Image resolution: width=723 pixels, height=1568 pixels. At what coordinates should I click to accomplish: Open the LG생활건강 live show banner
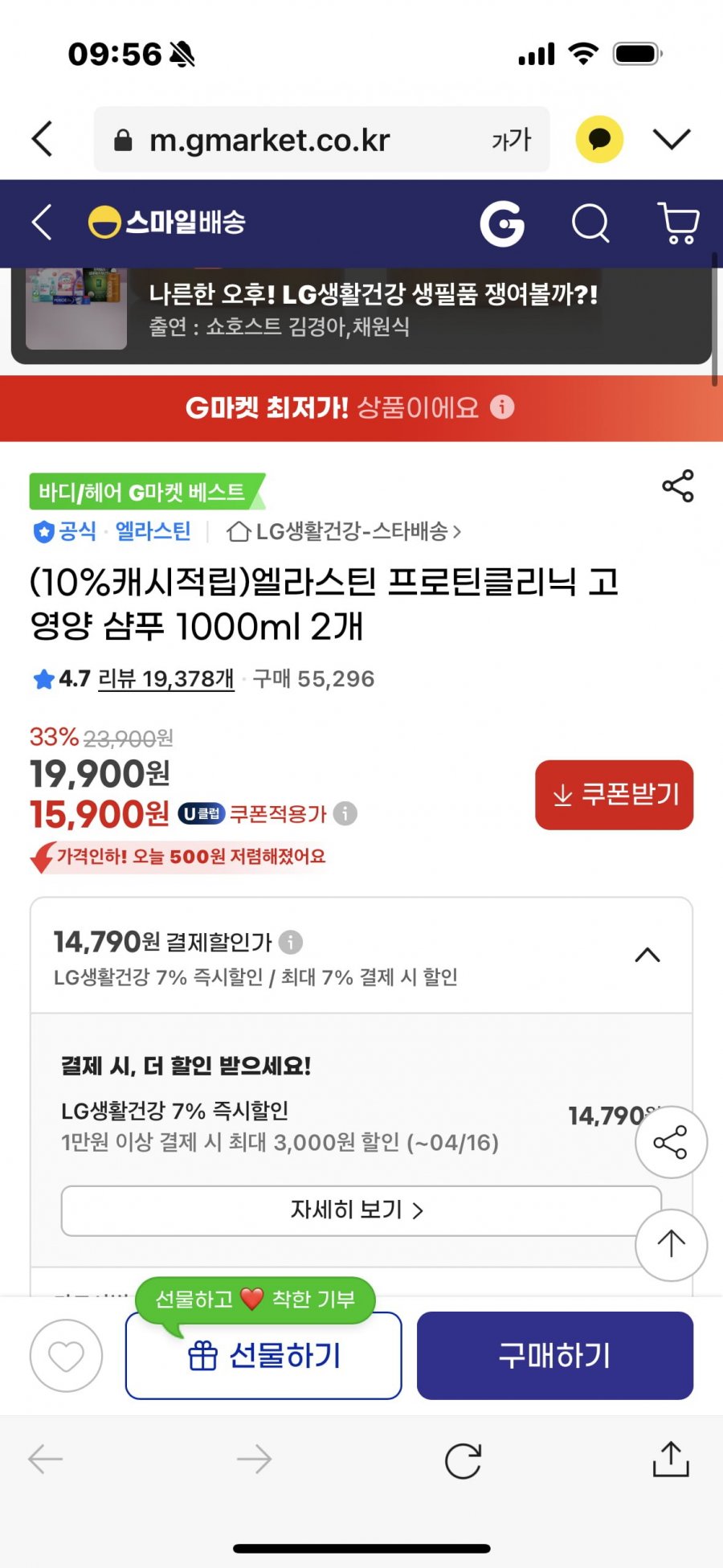tap(361, 309)
